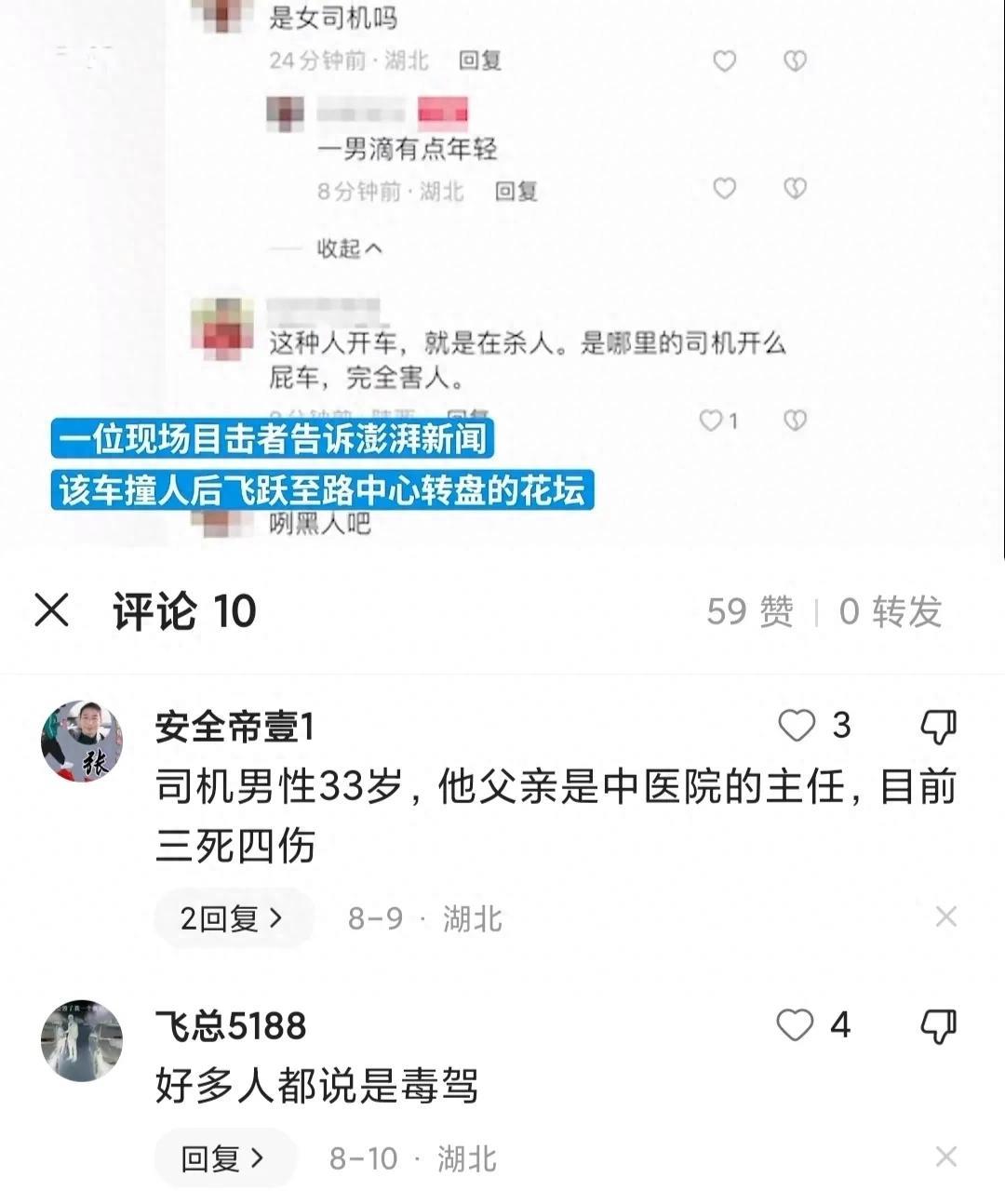Open 安全帝壹1's profile avatar
This screenshot has width=1005, height=1204.
point(82,742)
